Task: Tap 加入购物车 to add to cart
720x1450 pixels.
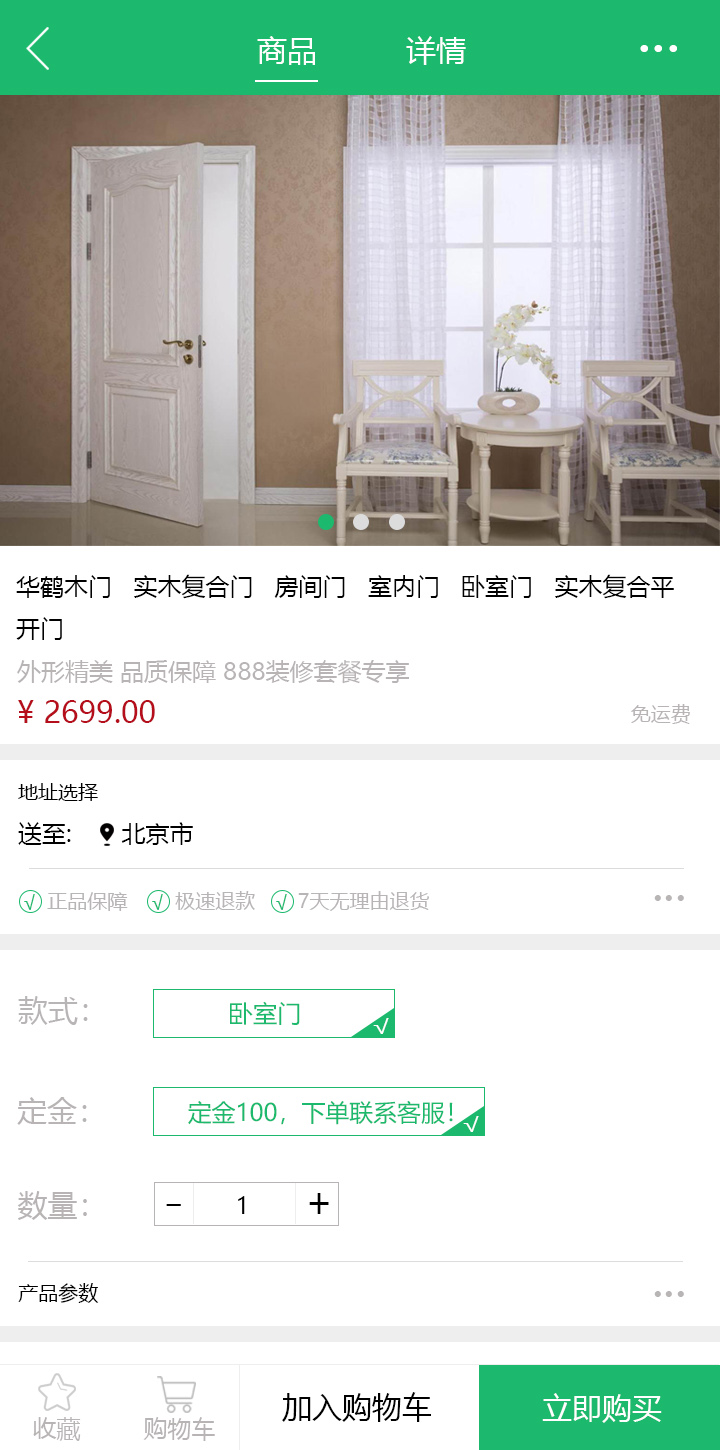Action: [357, 1407]
